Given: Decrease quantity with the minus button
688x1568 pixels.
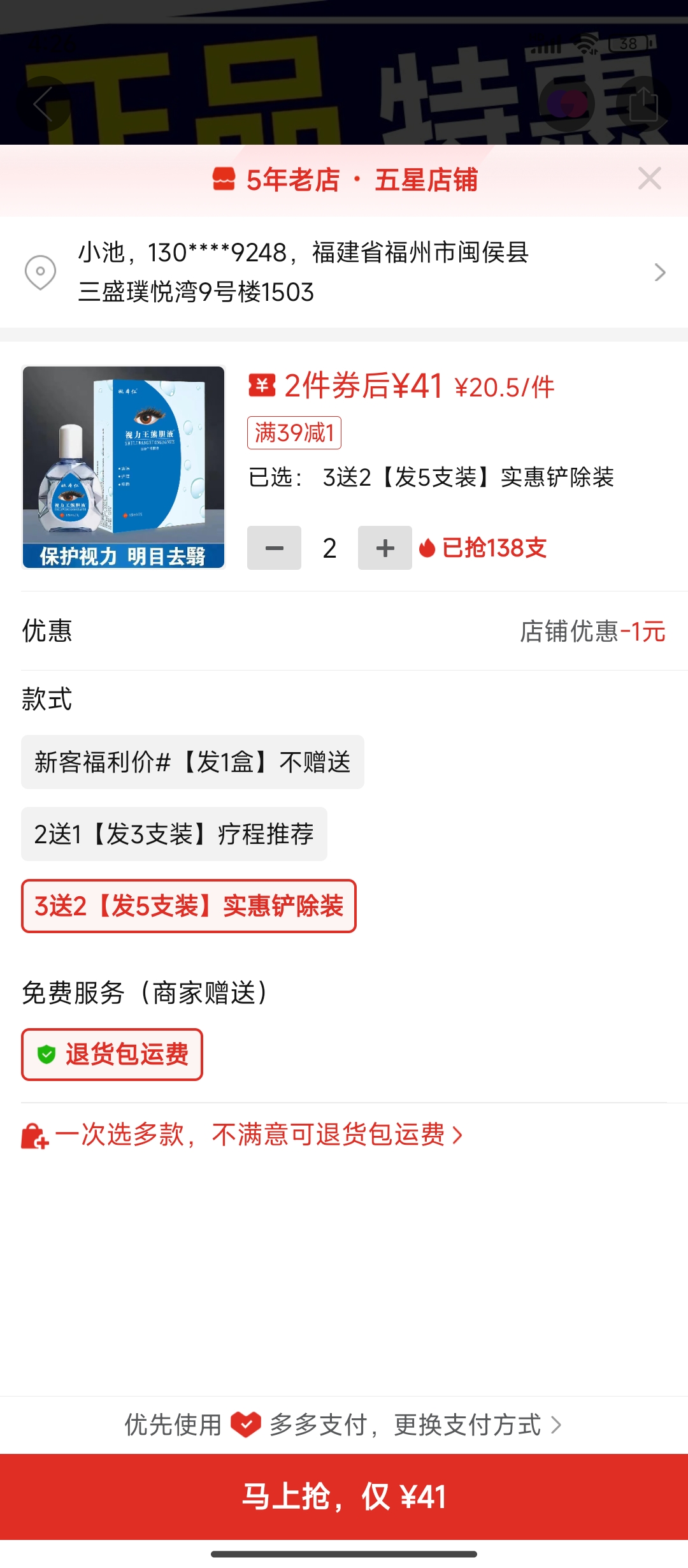Looking at the screenshot, I should point(274,548).
